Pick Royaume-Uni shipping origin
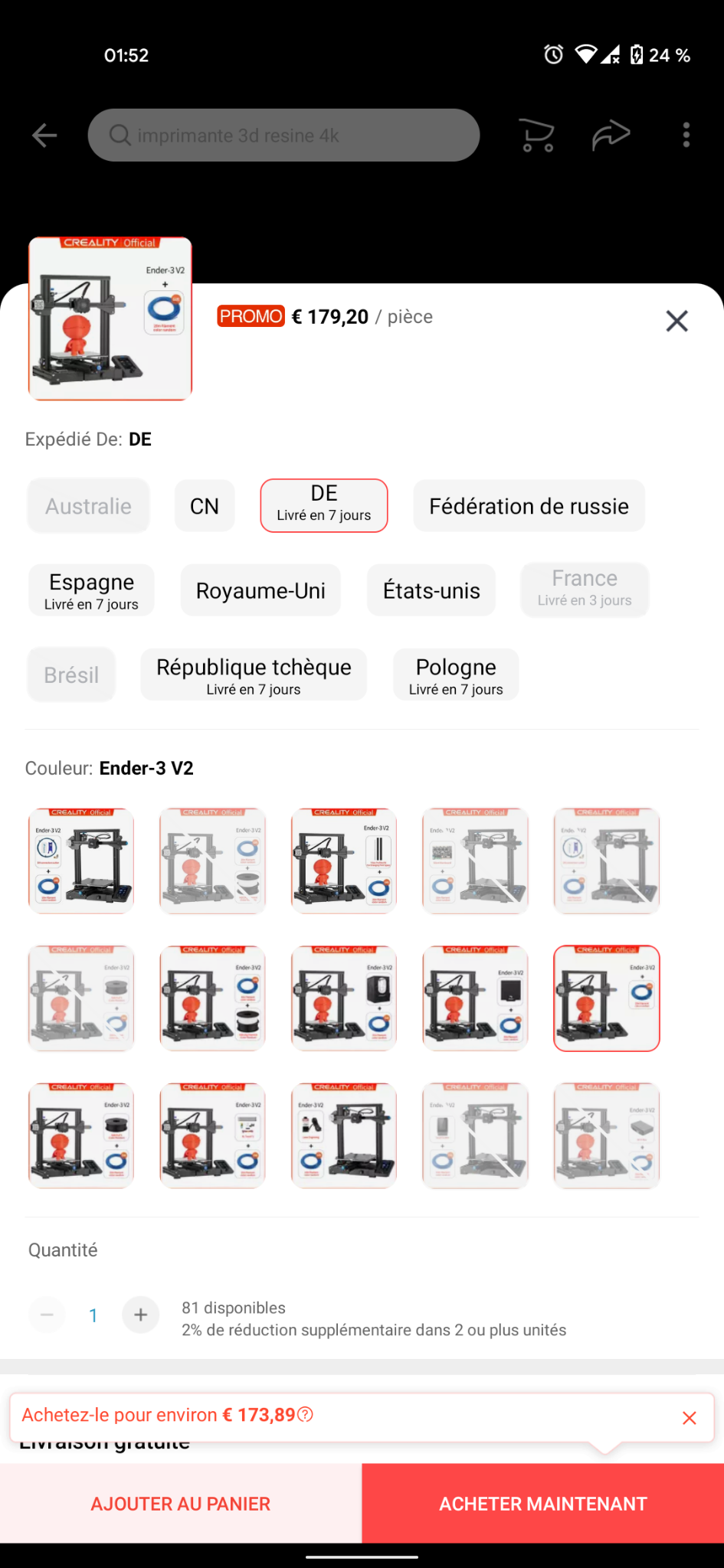This screenshot has height=1568, width=724. 260,590
